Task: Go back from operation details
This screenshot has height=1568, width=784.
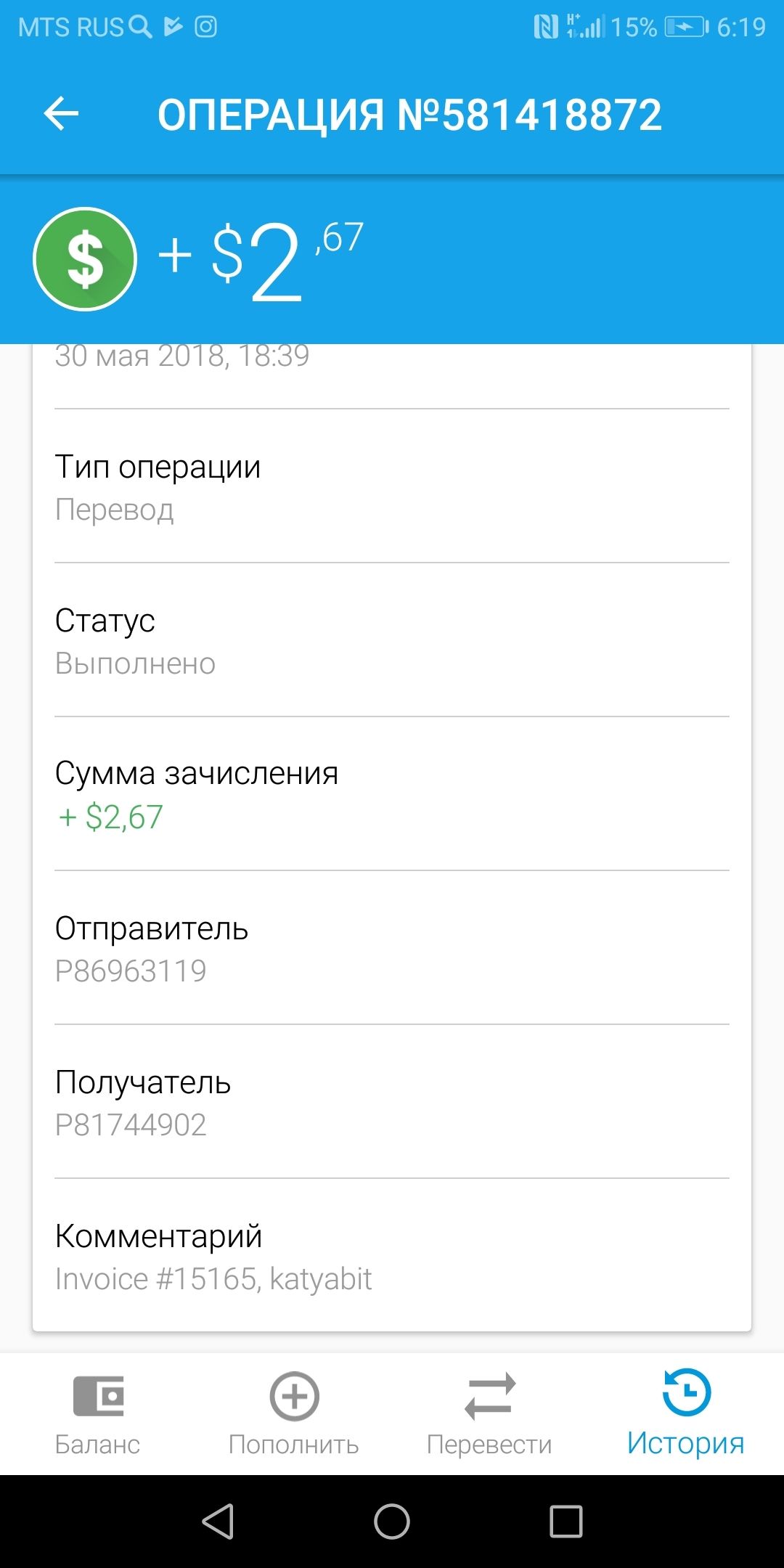Action: click(x=61, y=114)
